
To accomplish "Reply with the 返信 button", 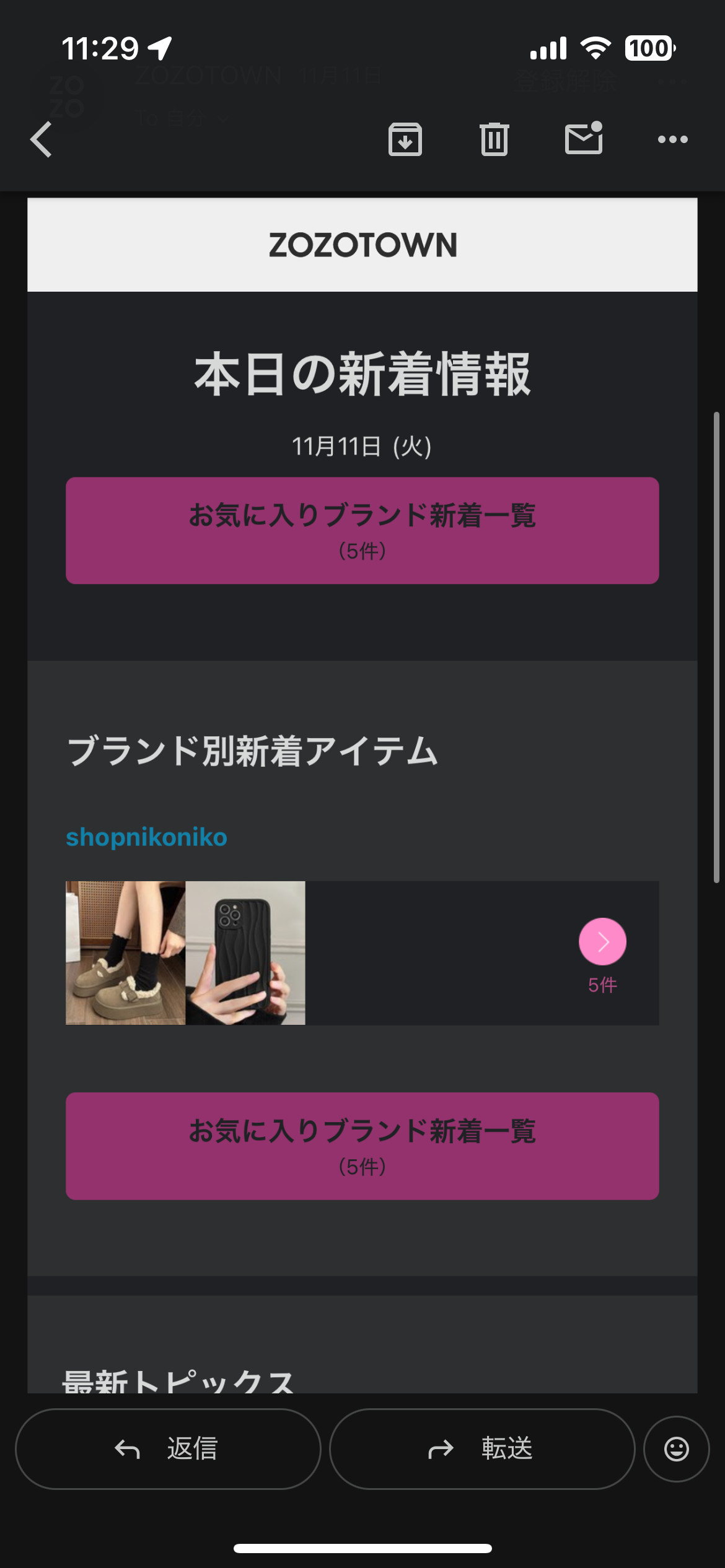I will (168, 1448).
